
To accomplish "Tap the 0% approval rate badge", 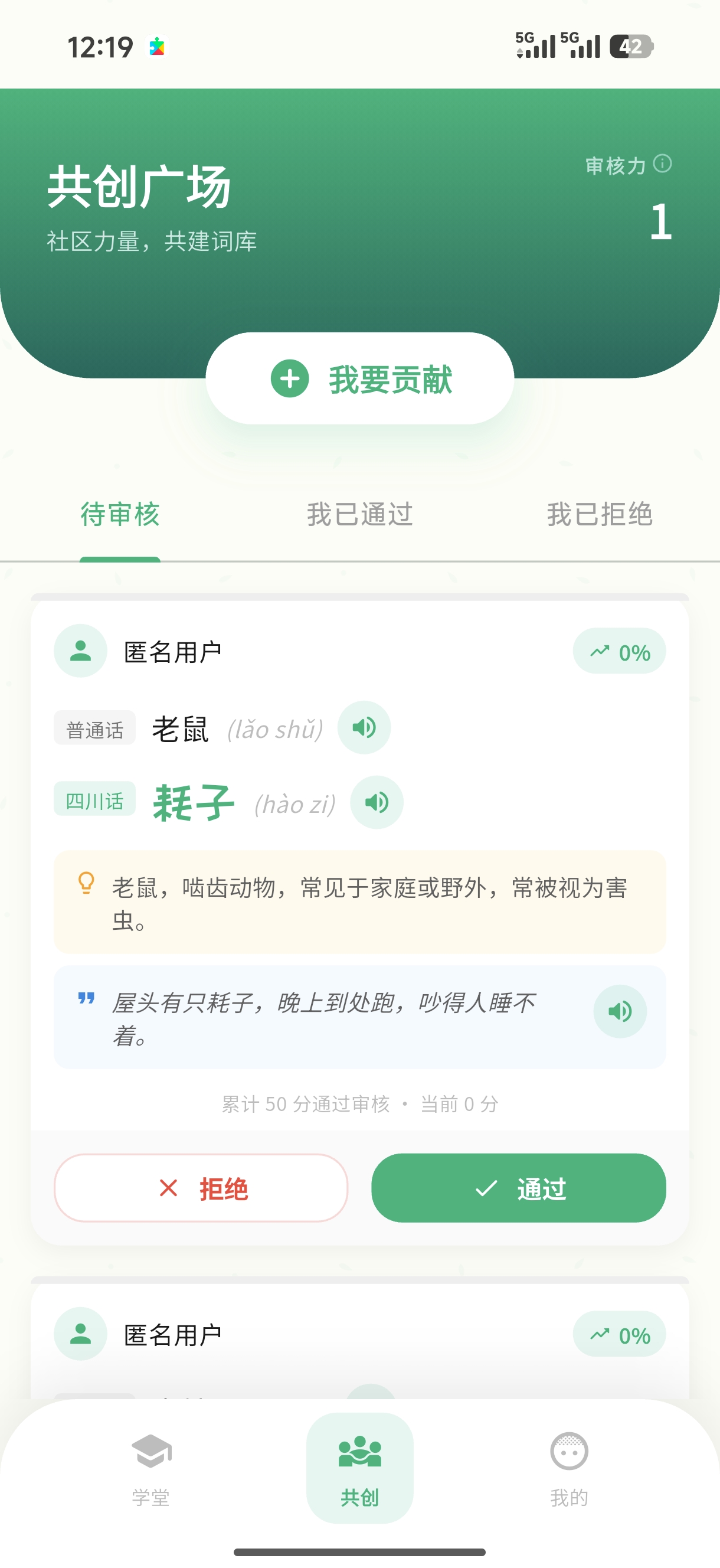I will 619,650.
